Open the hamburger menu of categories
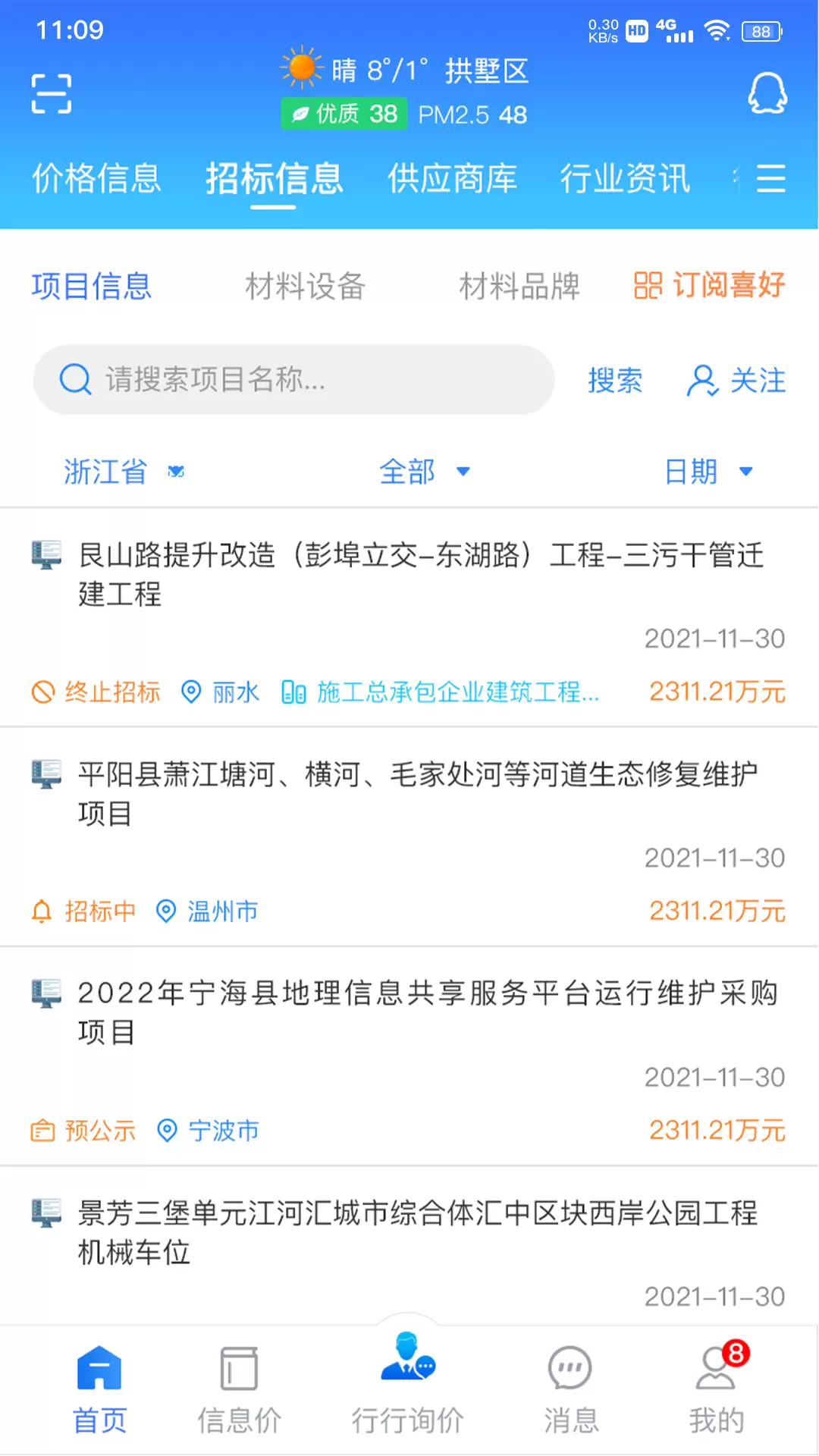Image resolution: width=819 pixels, height=1456 pixels. [x=770, y=179]
